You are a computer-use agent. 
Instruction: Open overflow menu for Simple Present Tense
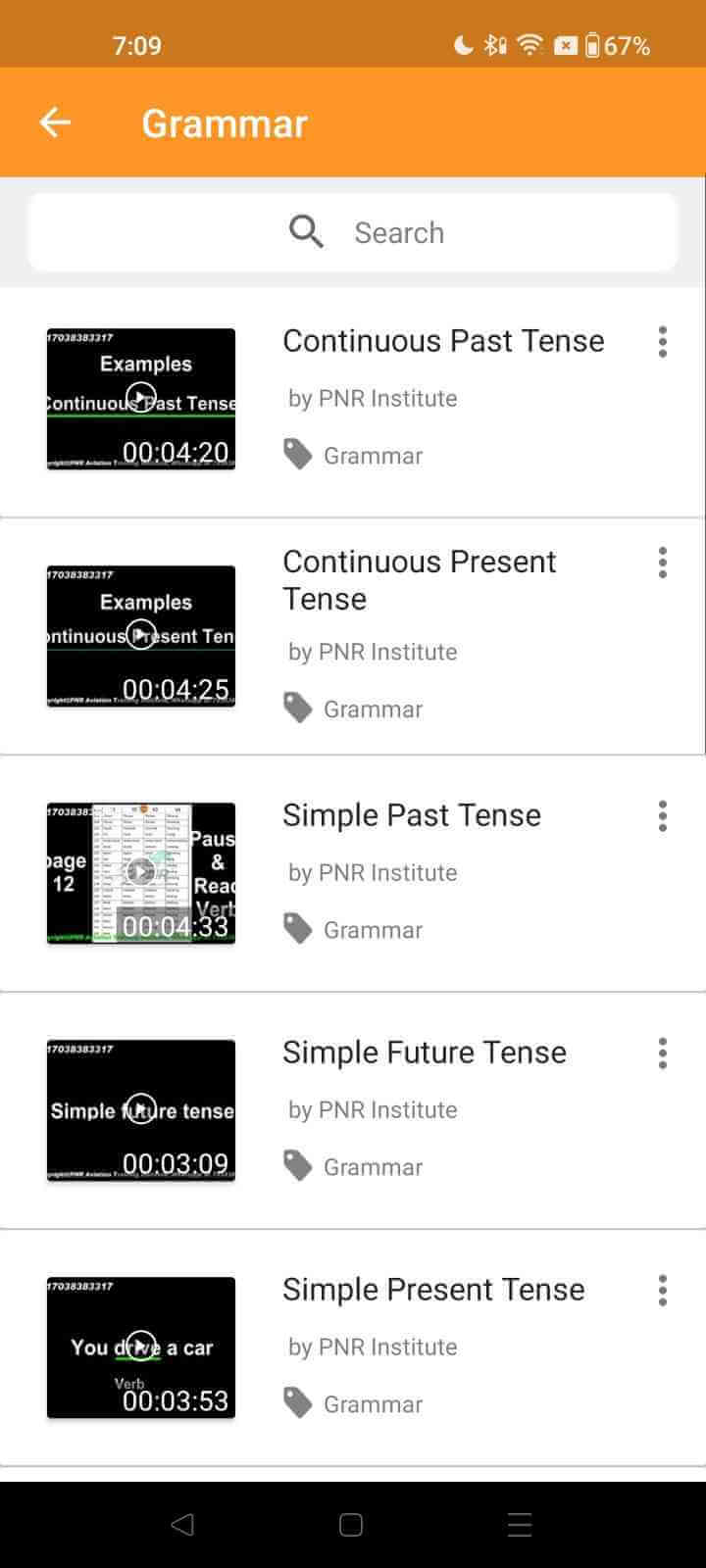click(x=663, y=1291)
